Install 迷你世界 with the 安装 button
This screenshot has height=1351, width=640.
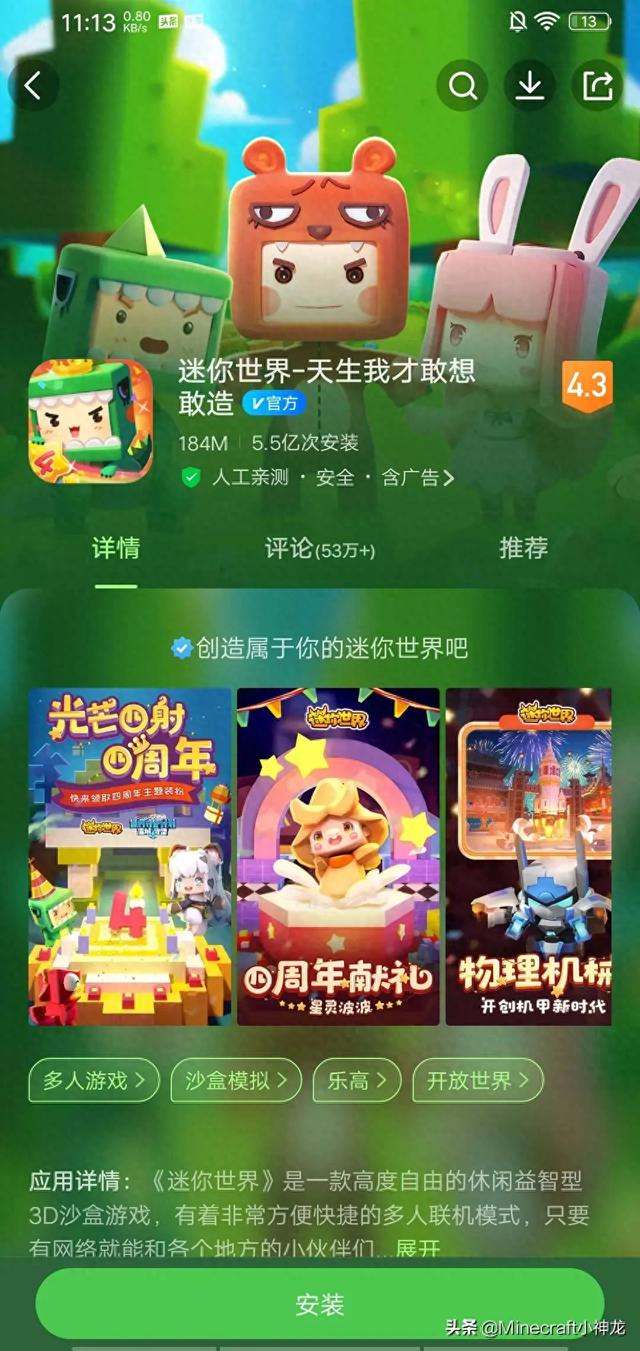click(320, 1304)
